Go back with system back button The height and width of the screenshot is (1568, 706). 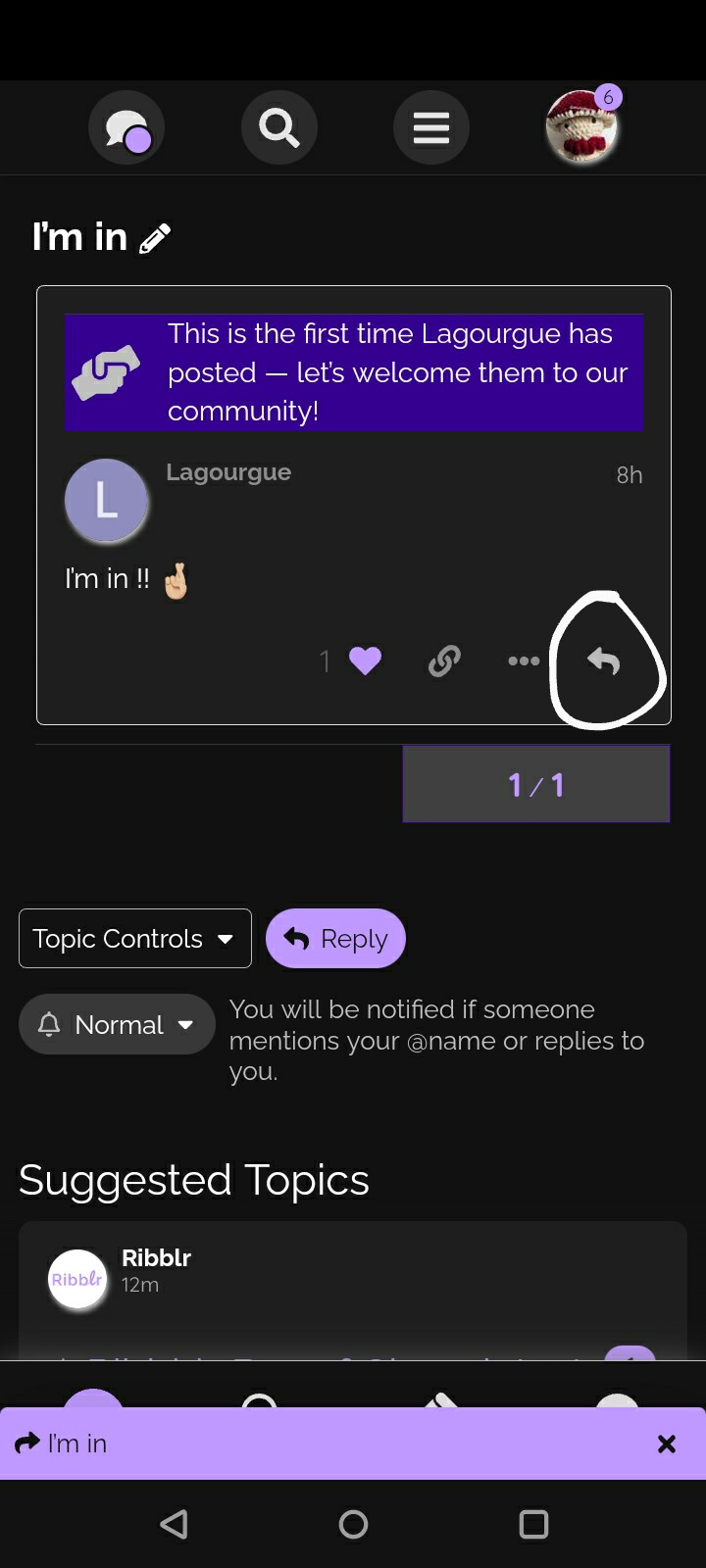(x=174, y=1524)
